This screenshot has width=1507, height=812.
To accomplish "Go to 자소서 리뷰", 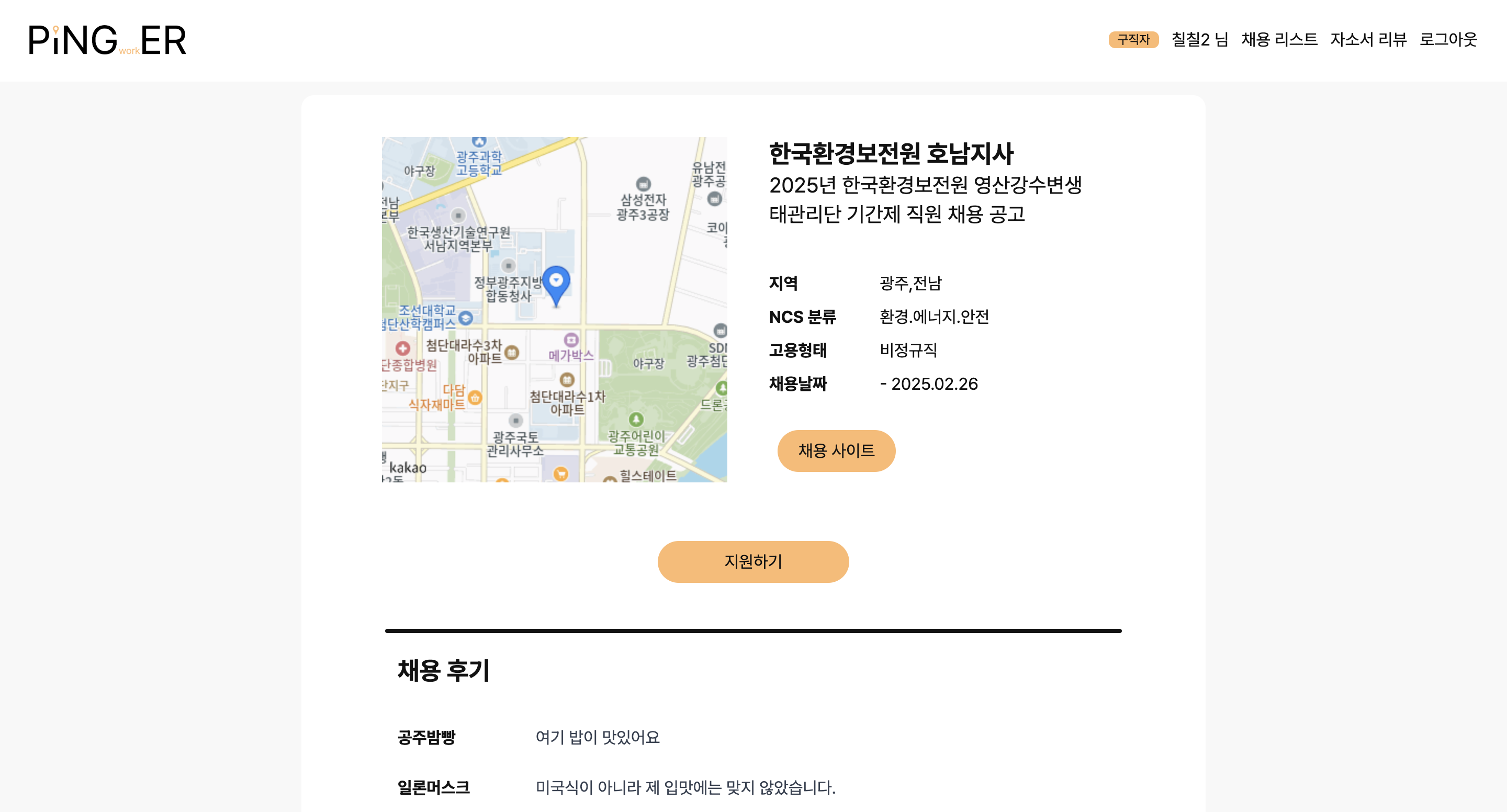I will (x=1368, y=40).
